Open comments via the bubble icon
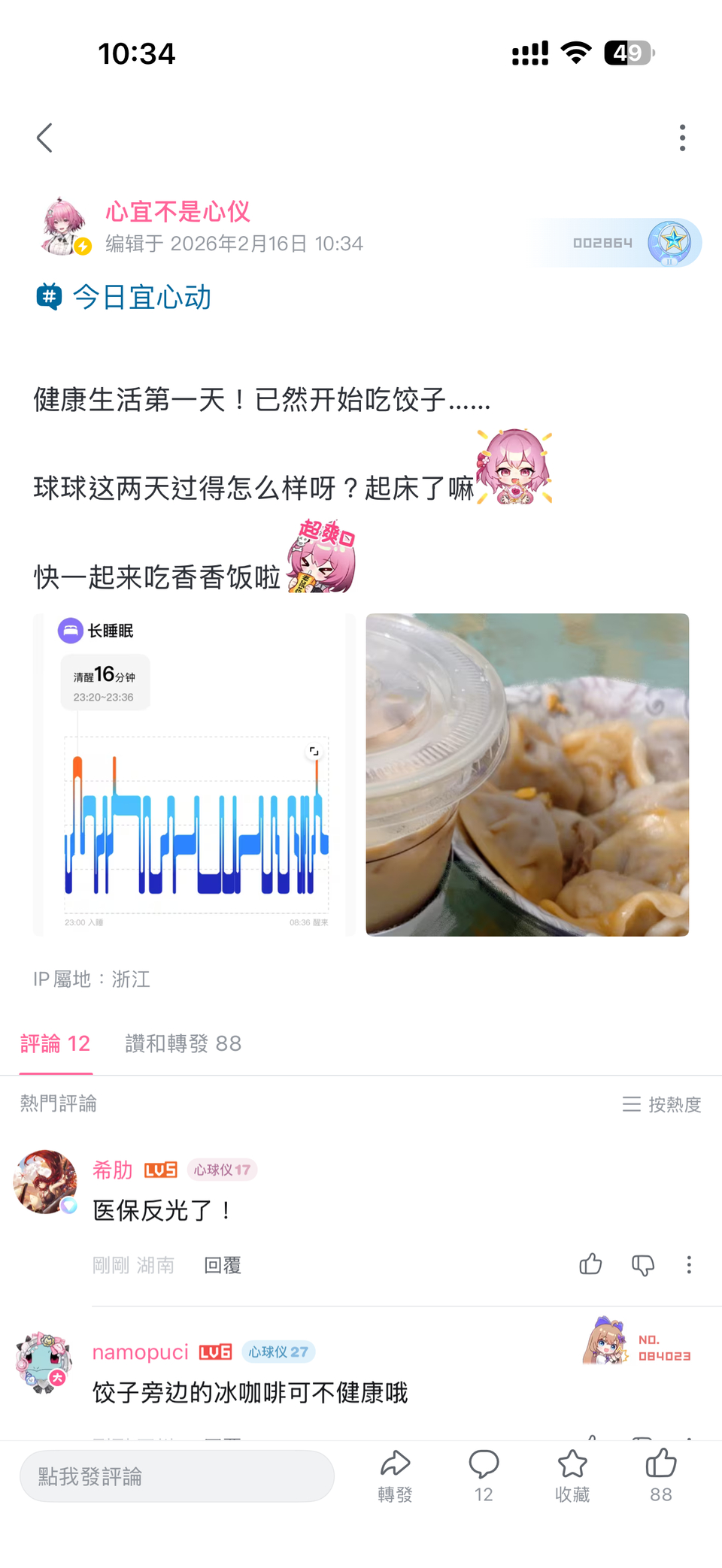The height and width of the screenshot is (1568, 722). (484, 1475)
